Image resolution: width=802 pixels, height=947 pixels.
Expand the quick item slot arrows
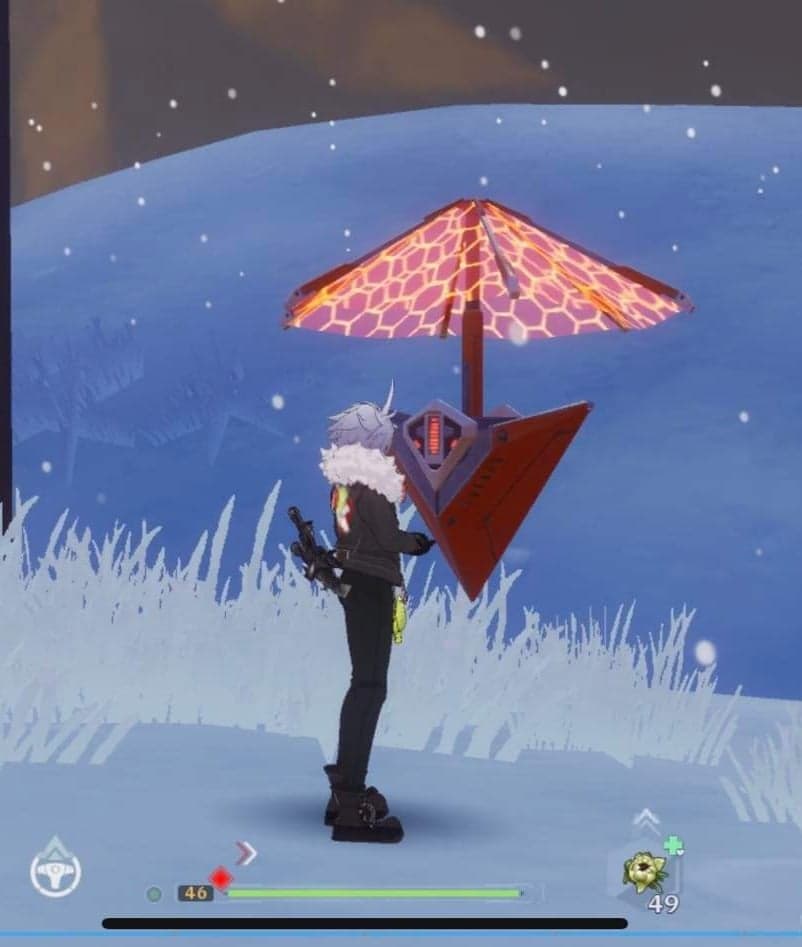coord(645,820)
